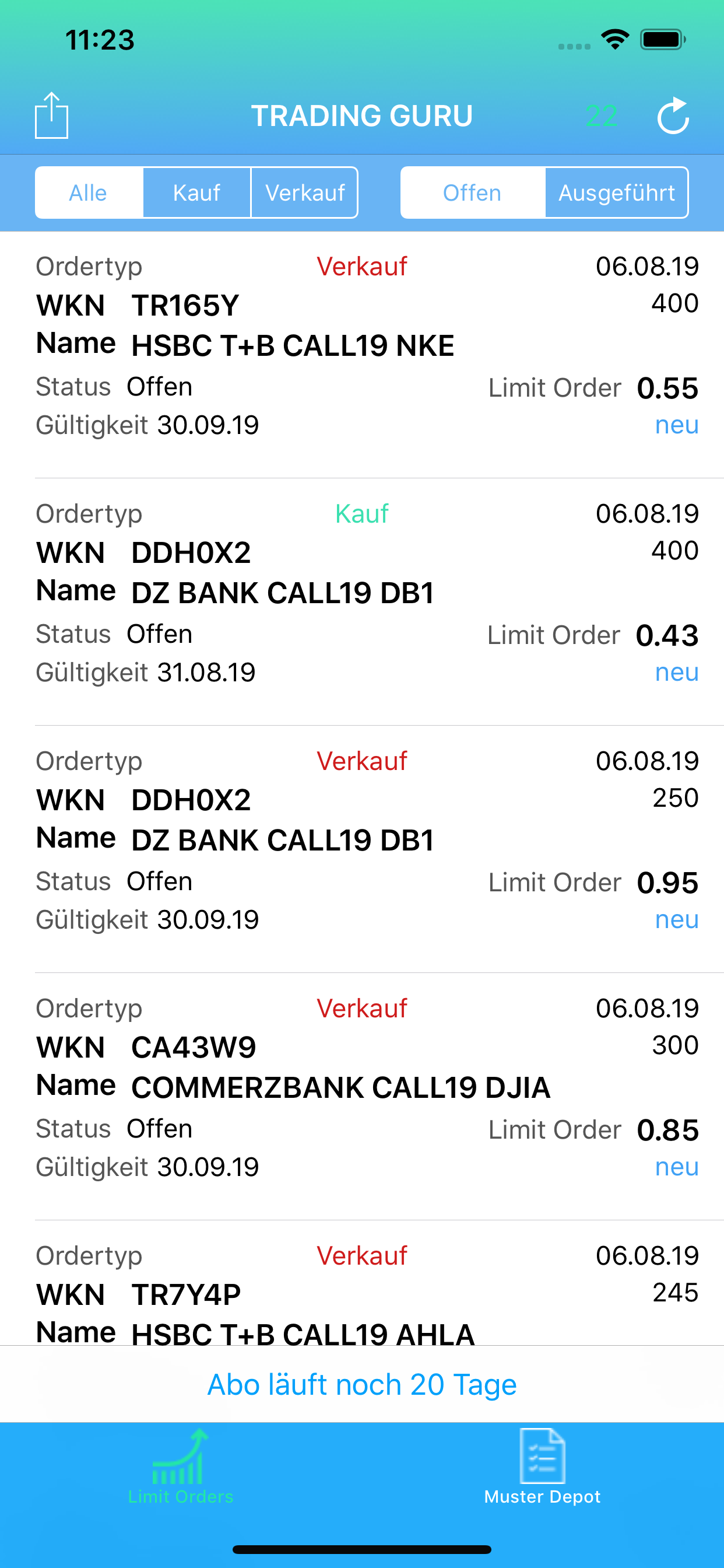Open the Limit Orders tab
The width and height of the screenshot is (724, 1568).
click(x=181, y=1467)
